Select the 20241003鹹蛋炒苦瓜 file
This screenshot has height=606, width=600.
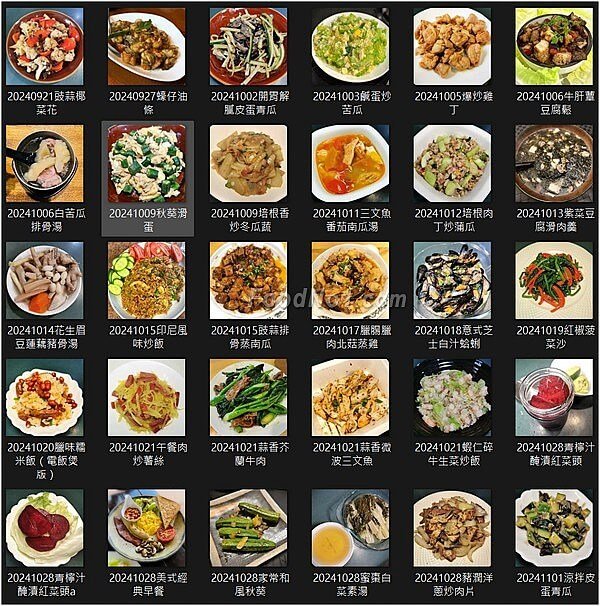tap(350, 46)
